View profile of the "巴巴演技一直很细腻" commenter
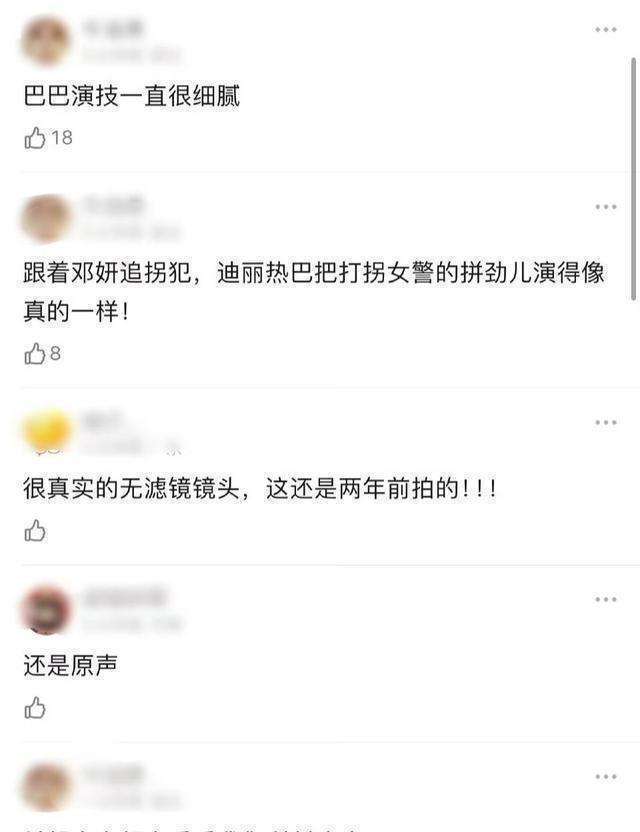Screen dimensions: 640x832 pos(46,41)
